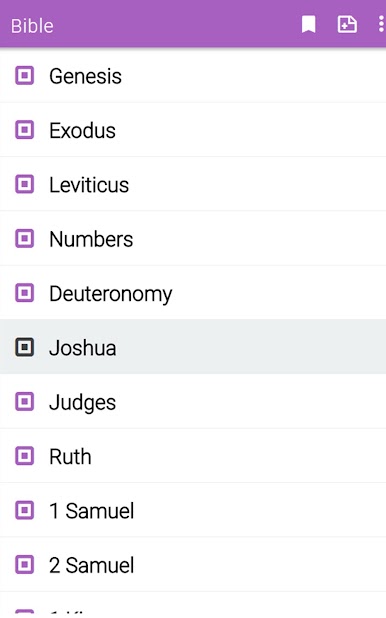Open Deuteronomy
Viewport: 386px width, 618px height.
193,293
